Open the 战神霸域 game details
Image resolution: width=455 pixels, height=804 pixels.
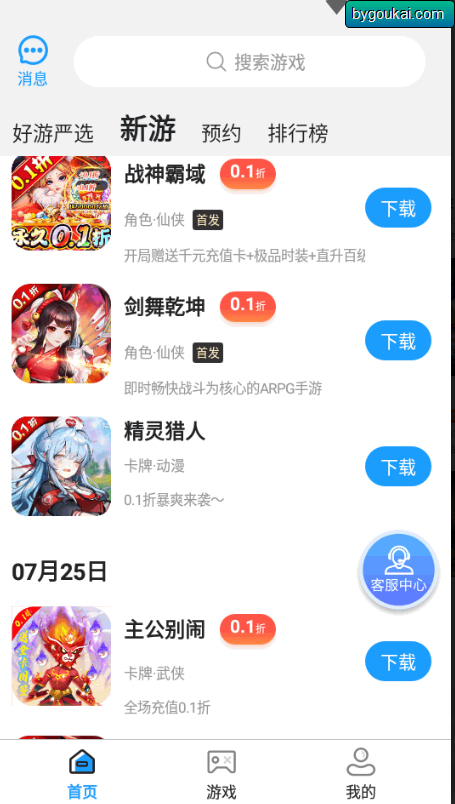[165, 174]
